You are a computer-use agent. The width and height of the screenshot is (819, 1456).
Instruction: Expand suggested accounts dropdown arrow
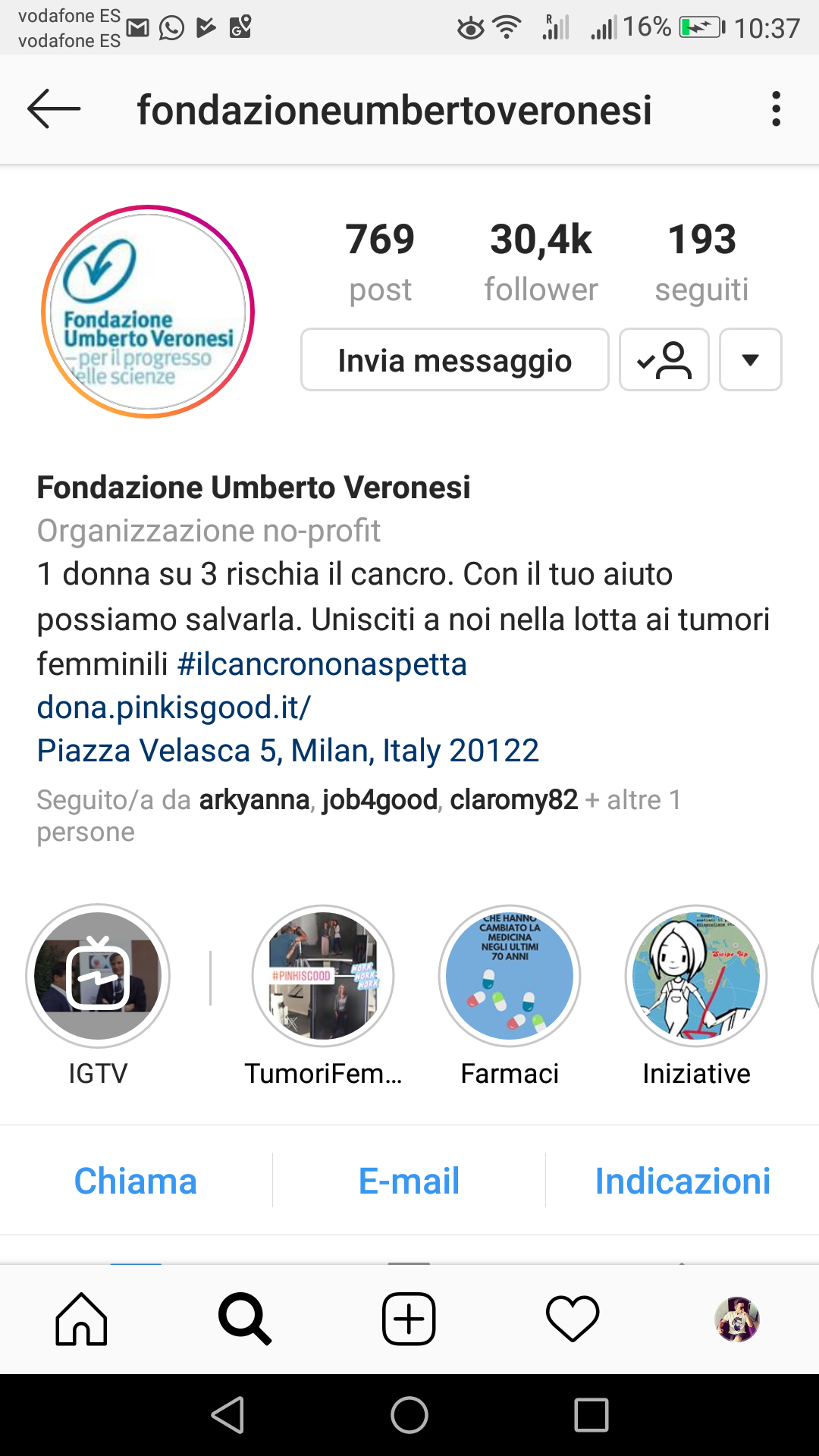pyautogui.click(x=750, y=360)
